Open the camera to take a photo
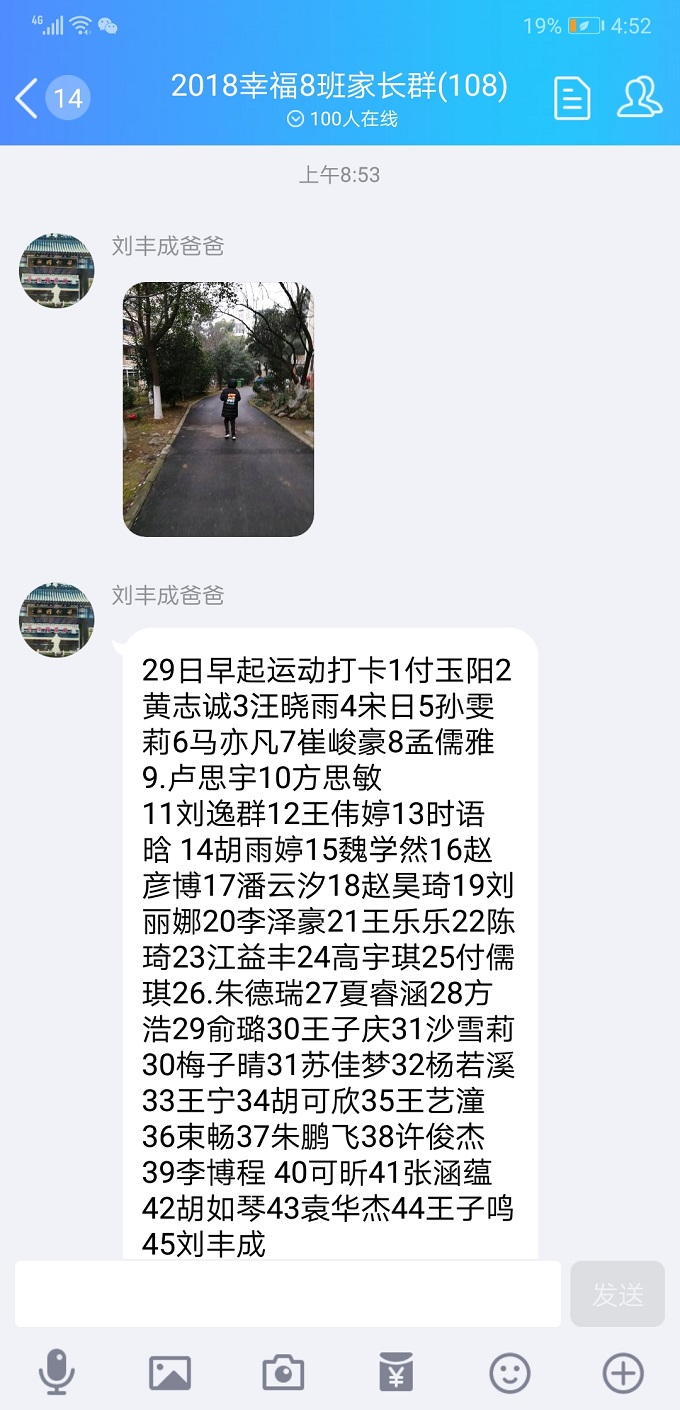Screen dimensions: 680x1410 click(x=283, y=1372)
